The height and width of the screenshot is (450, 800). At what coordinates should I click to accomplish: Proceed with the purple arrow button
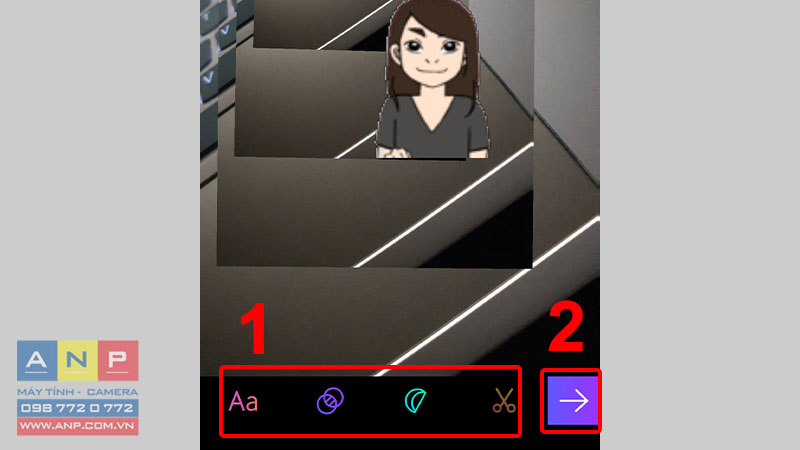pos(573,402)
